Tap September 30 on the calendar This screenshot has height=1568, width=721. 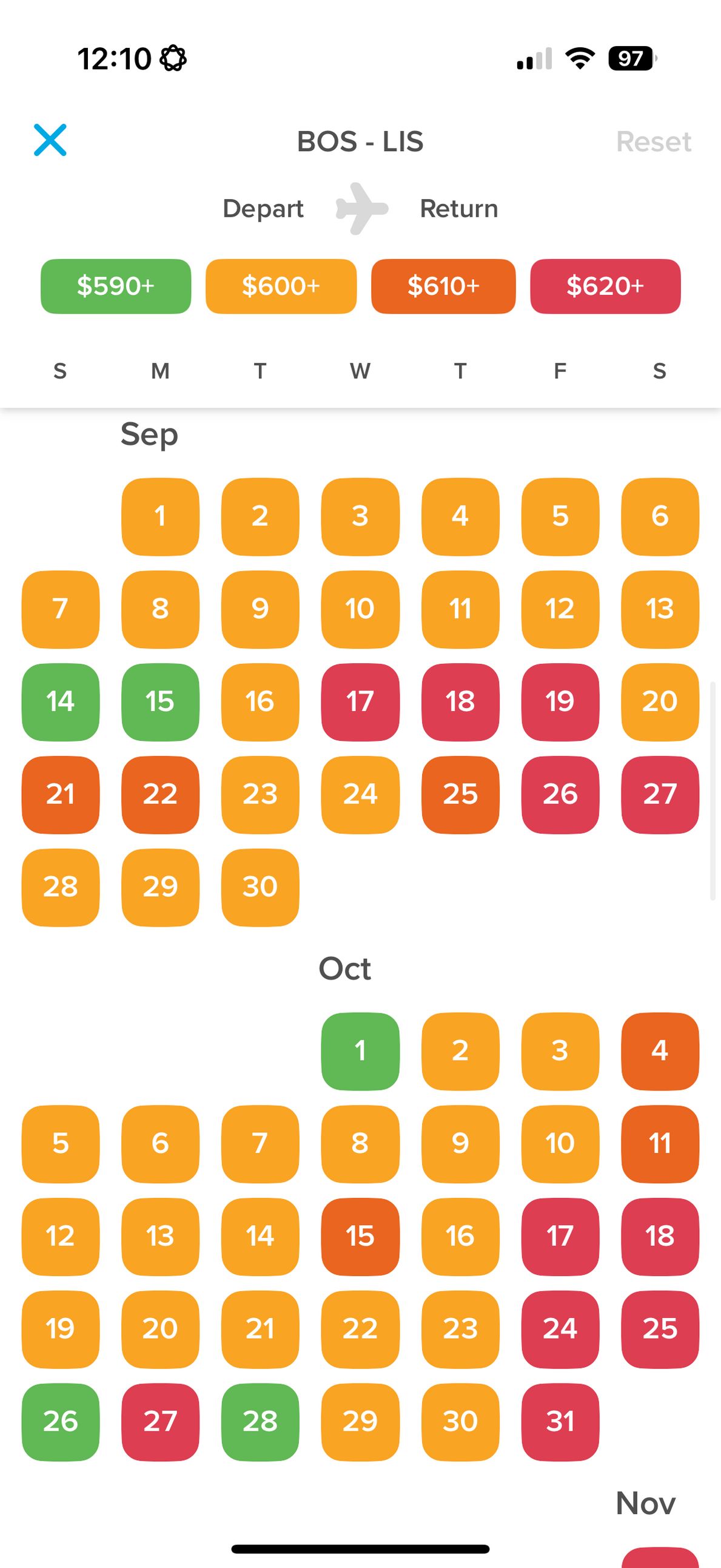(260, 887)
